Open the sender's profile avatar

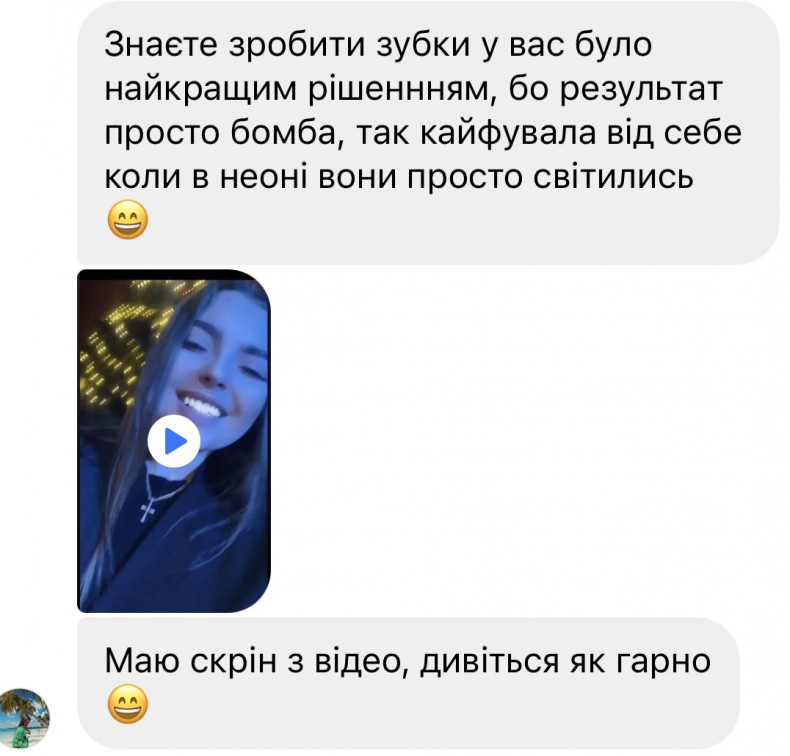24,719
